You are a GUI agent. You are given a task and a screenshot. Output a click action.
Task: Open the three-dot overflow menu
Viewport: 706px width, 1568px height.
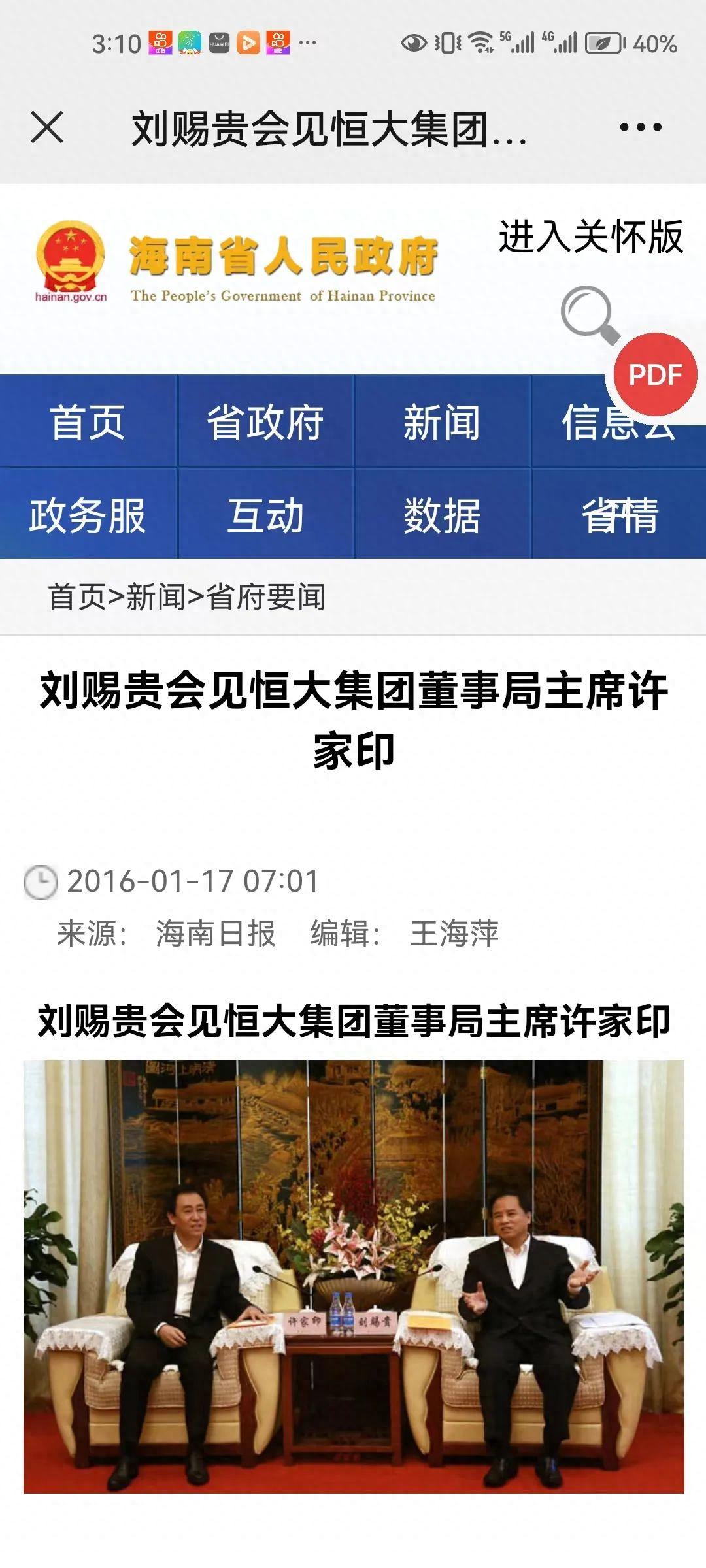(x=640, y=127)
